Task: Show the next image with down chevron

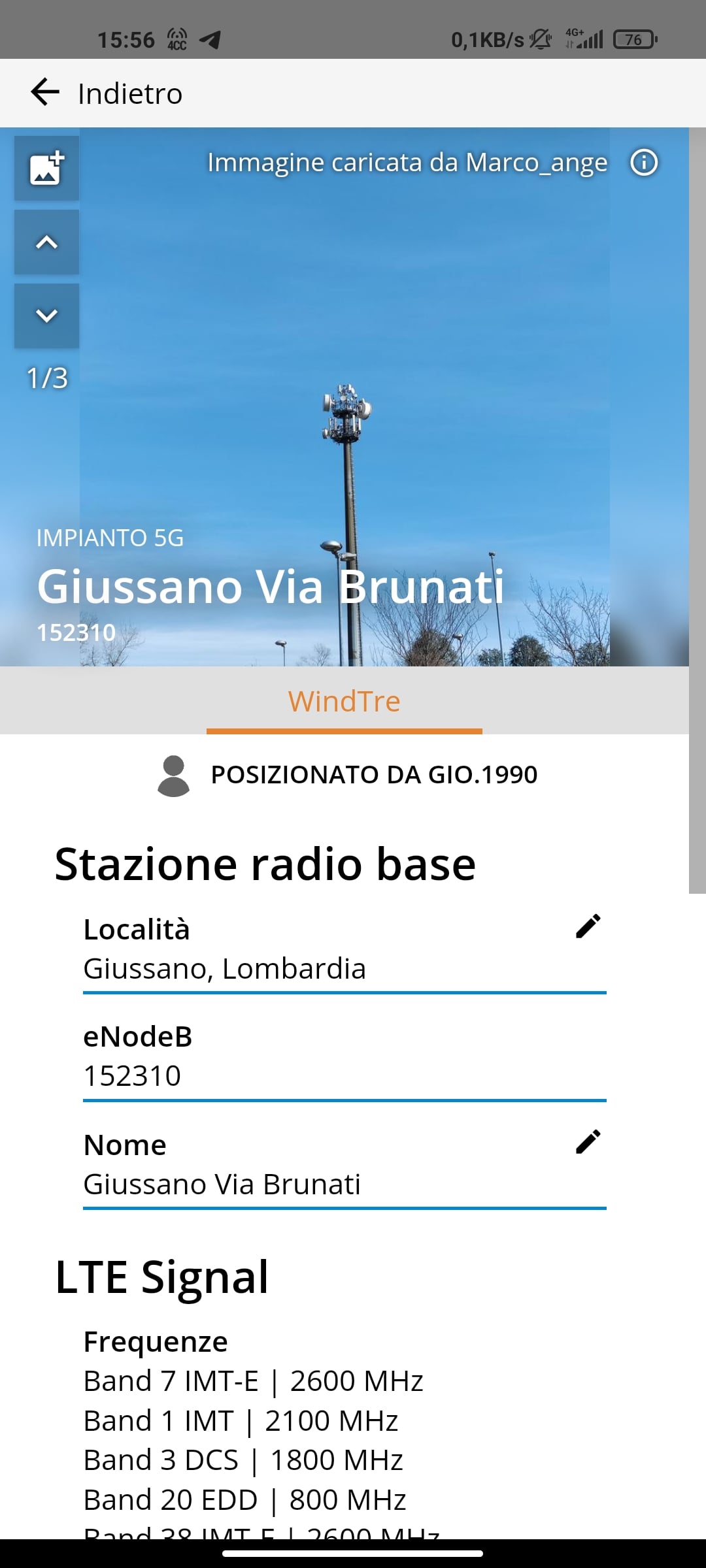Action: (46, 316)
